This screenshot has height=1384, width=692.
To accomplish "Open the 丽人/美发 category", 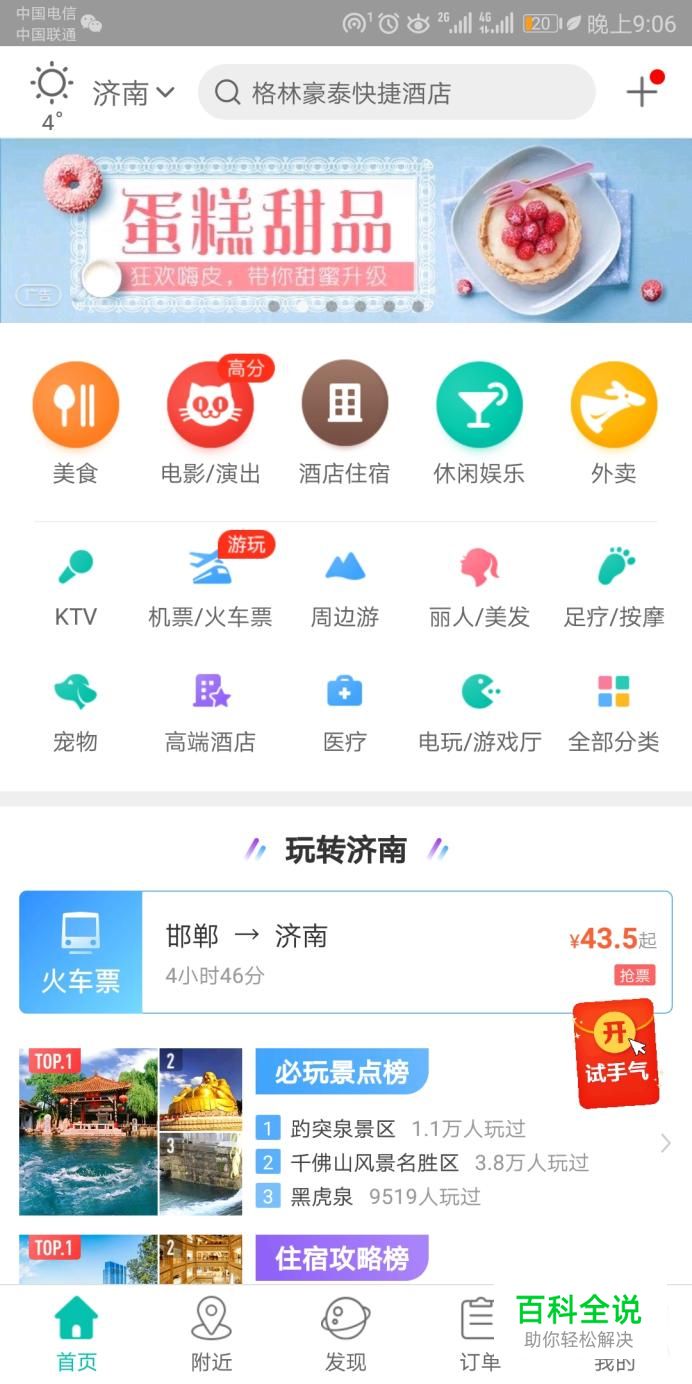I will tap(479, 588).
